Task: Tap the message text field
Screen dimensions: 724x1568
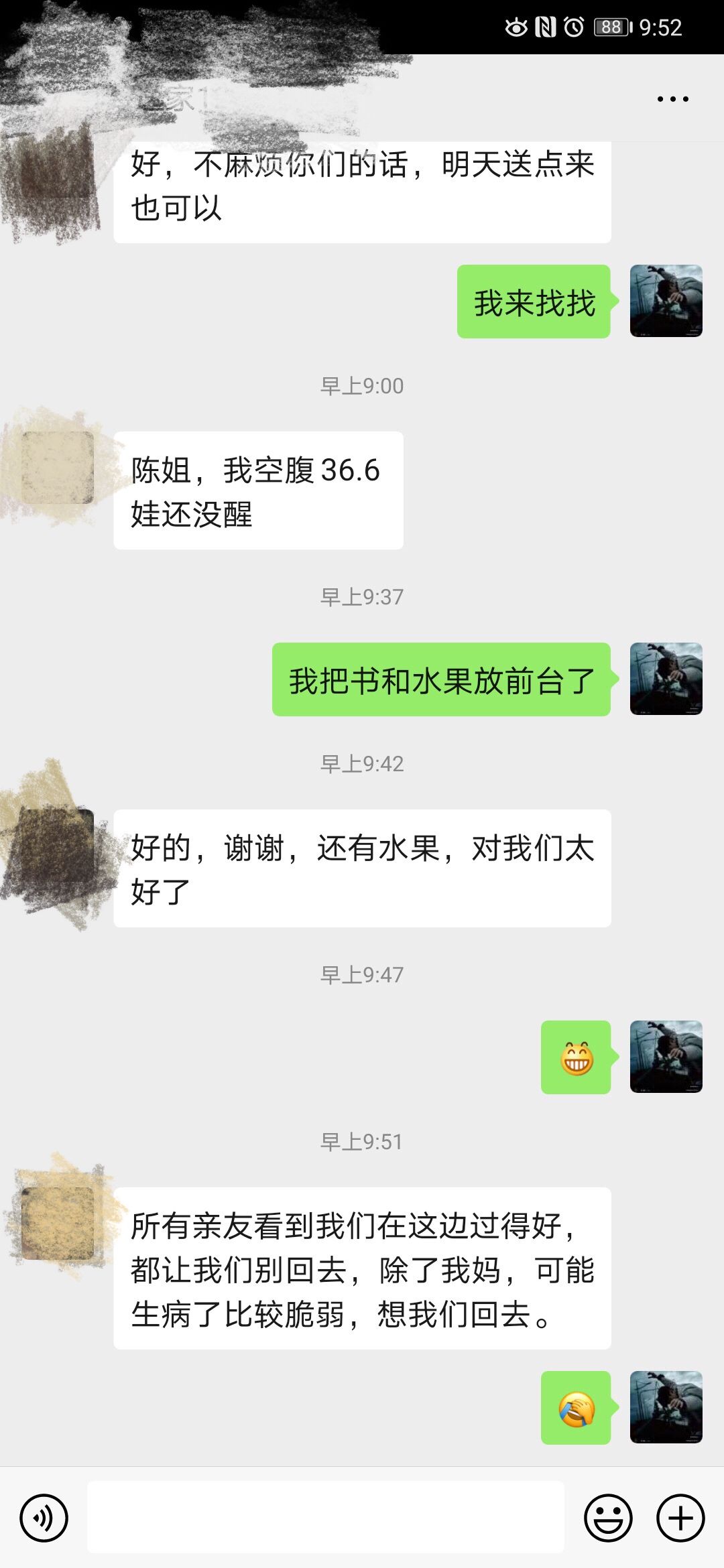Action: point(325,1518)
